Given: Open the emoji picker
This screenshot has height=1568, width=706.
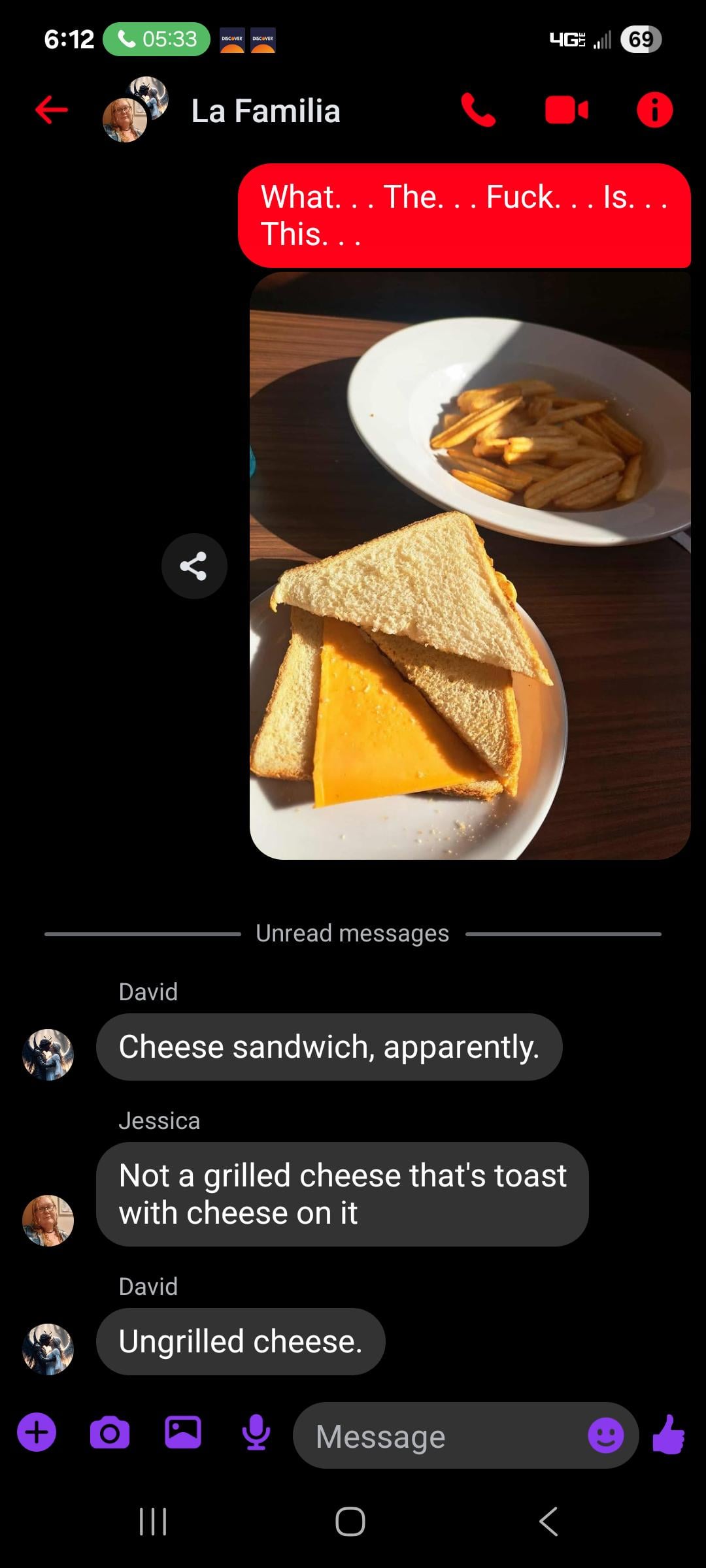Looking at the screenshot, I should (x=605, y=1436).
